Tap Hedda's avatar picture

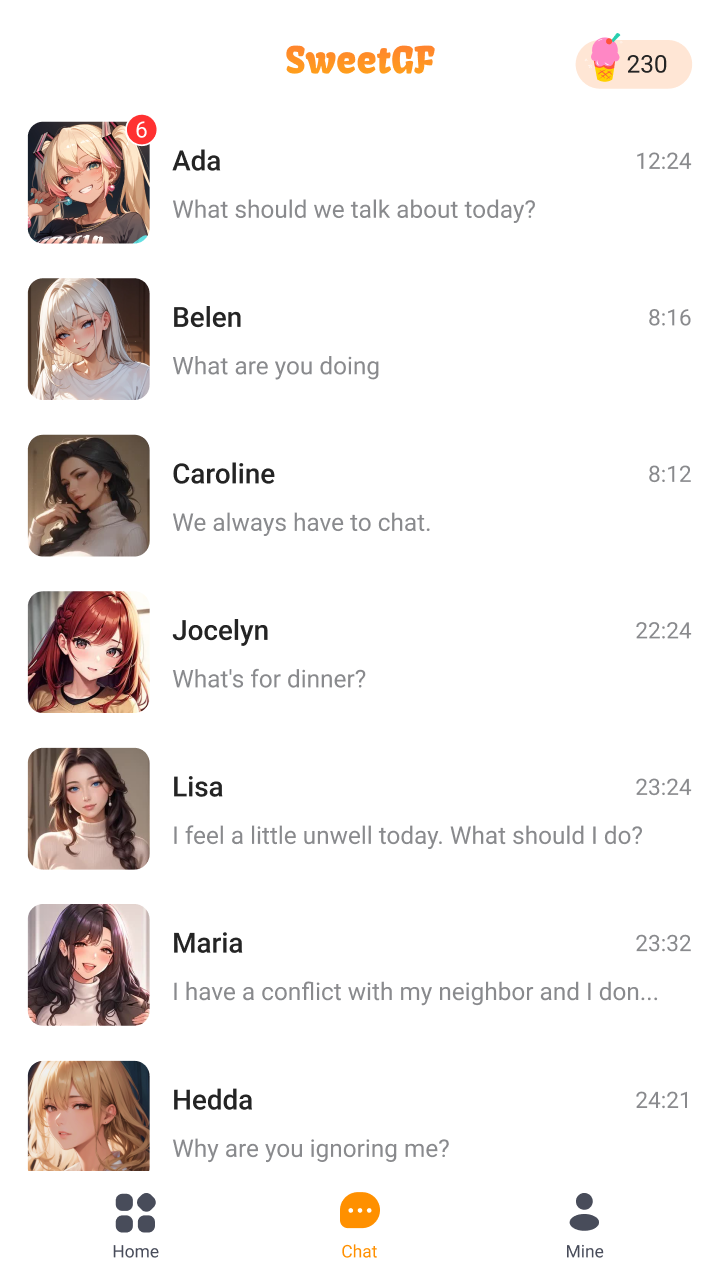[x=88, y=1116]
